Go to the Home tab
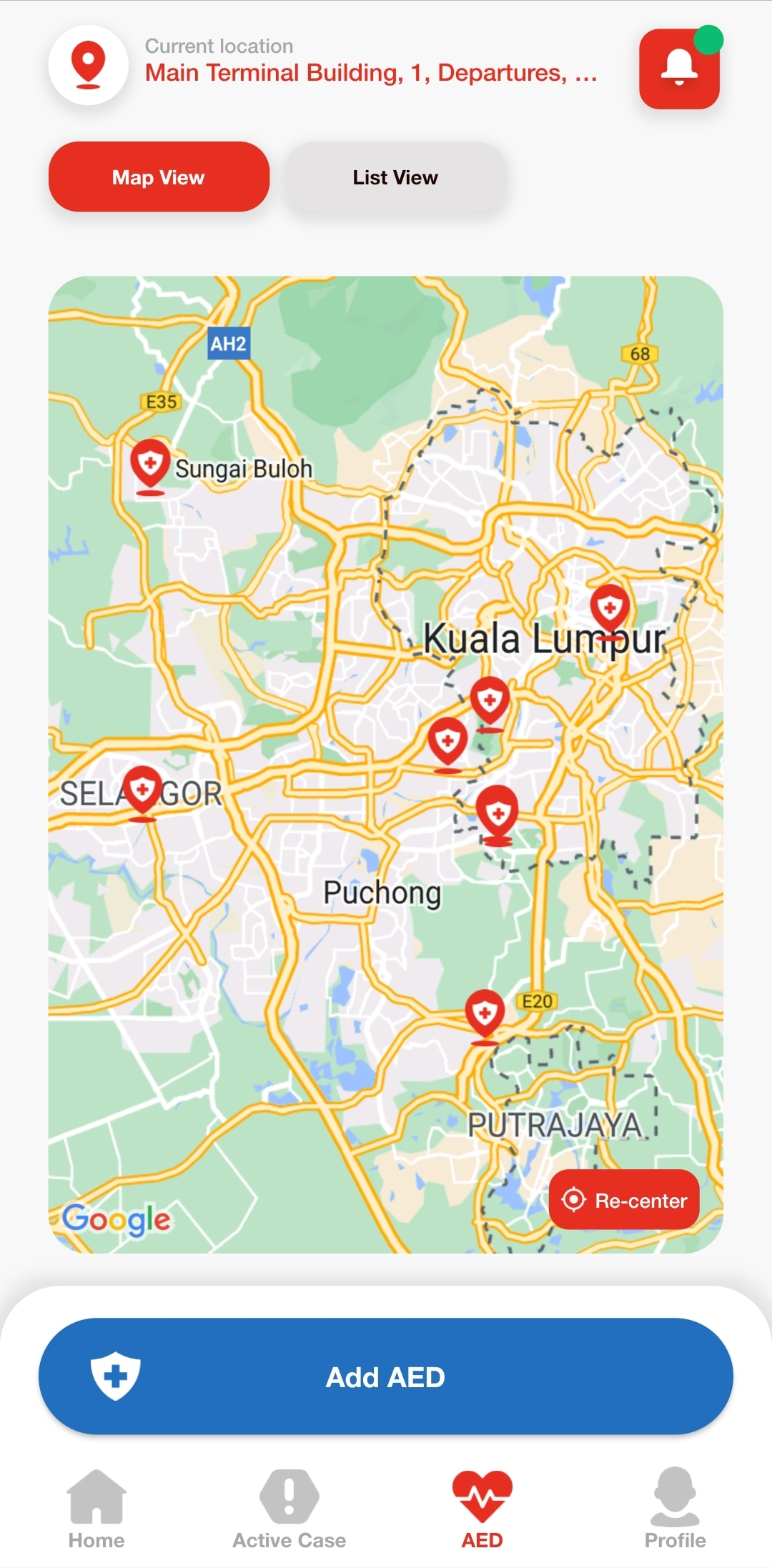Image resolution: width=772 pixels, height=1568 pixels. click(96, 1509)
